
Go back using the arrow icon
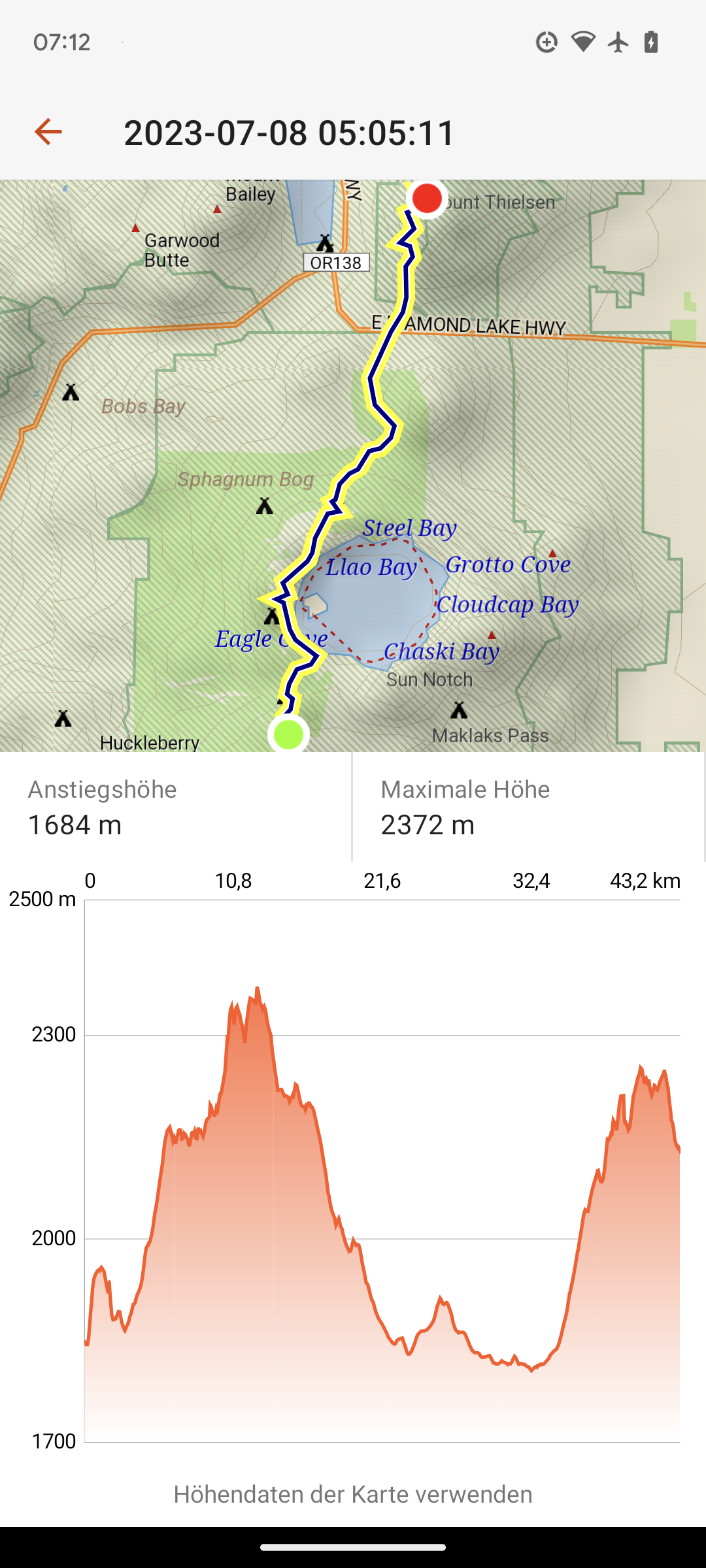click(x=48, y=132)
